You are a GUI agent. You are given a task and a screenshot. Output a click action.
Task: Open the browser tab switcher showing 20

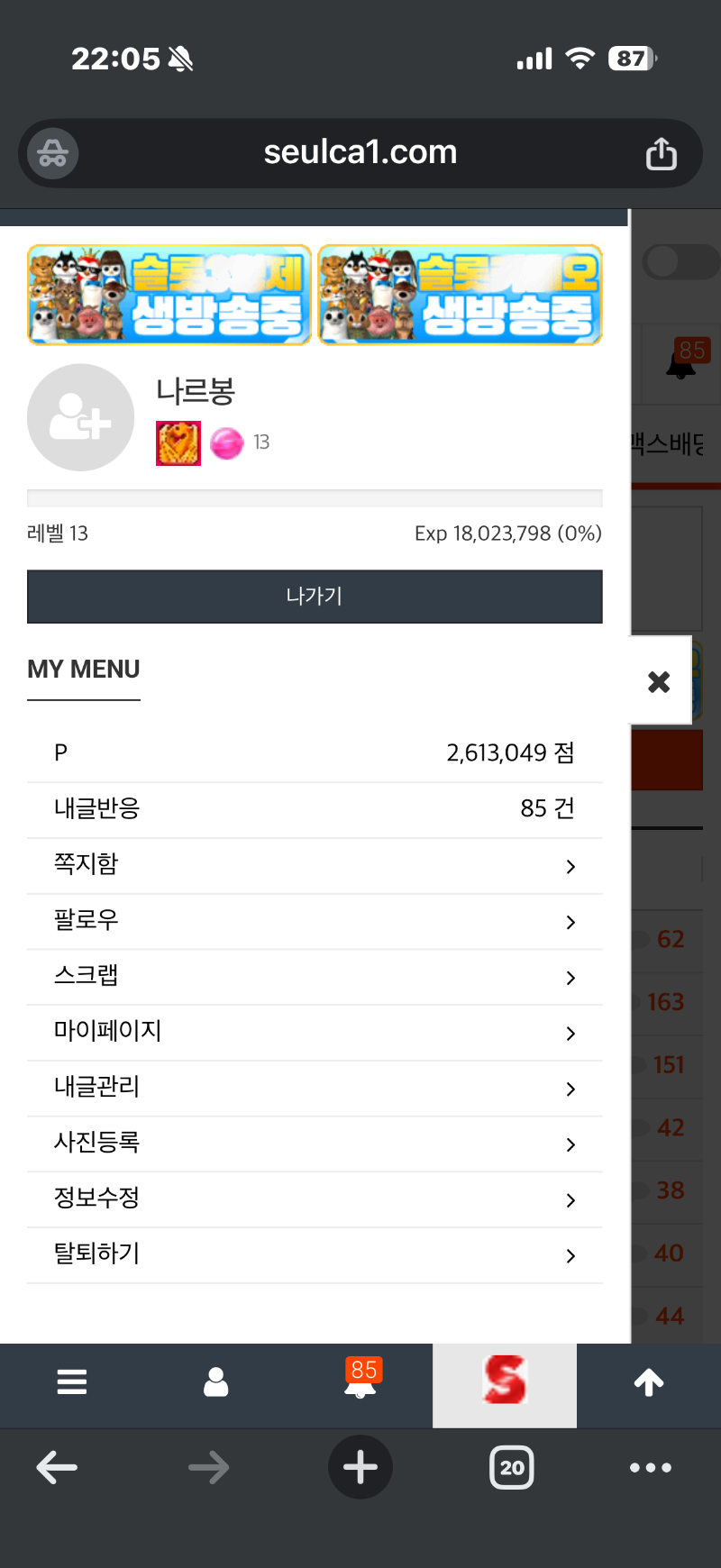pos(511,1468)
